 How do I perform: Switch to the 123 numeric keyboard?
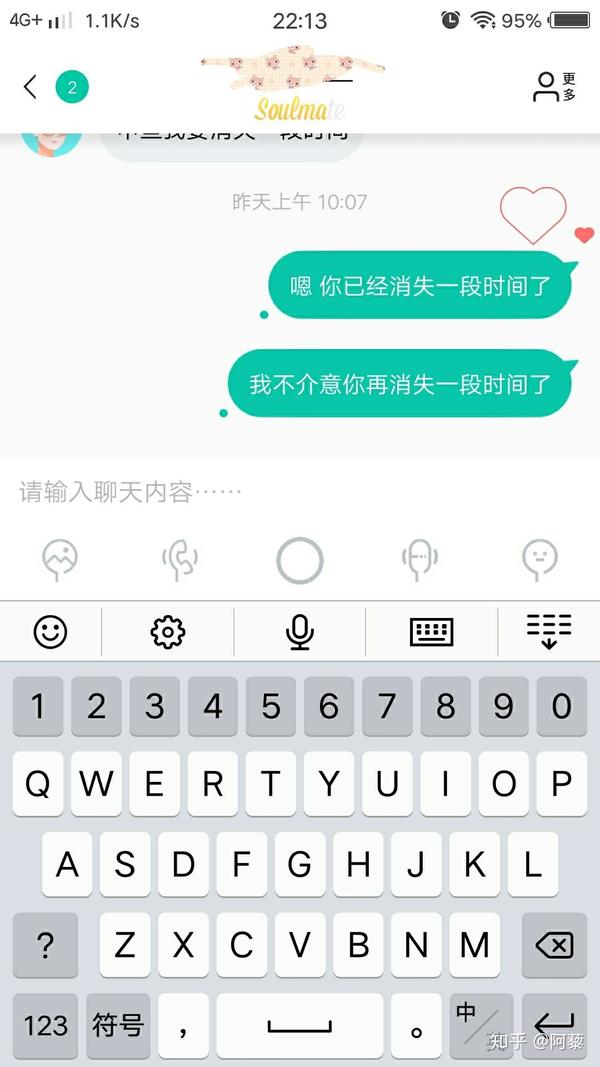coord(45,1025)
